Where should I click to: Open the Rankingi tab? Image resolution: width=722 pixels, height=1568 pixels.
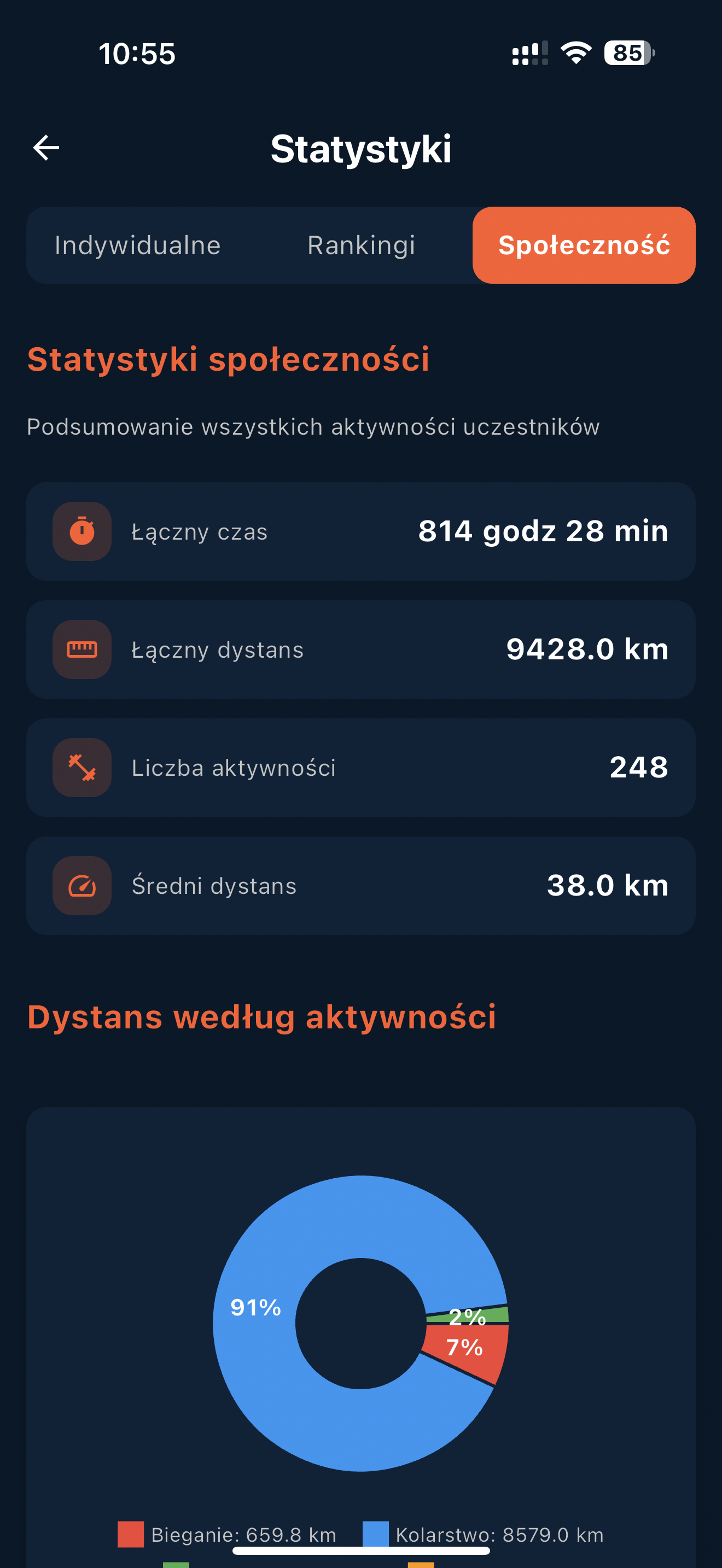(x=362, y=245)
